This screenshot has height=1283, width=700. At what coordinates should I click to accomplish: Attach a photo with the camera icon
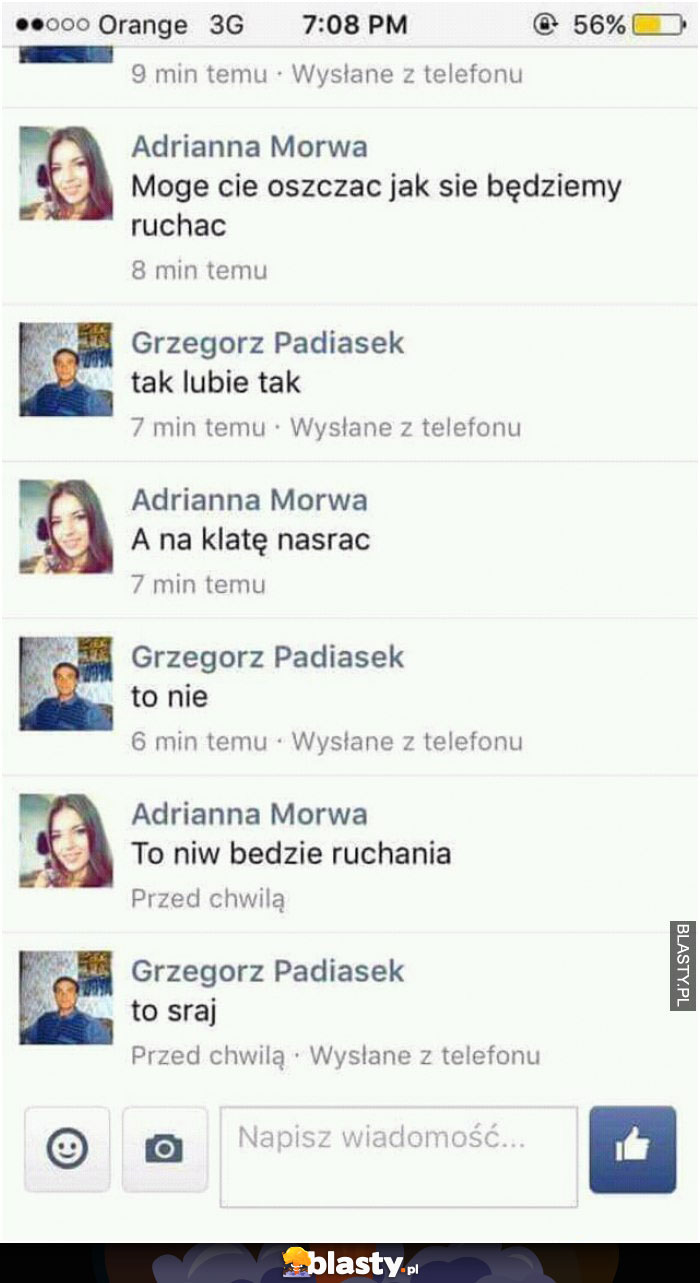[164, 1149]
